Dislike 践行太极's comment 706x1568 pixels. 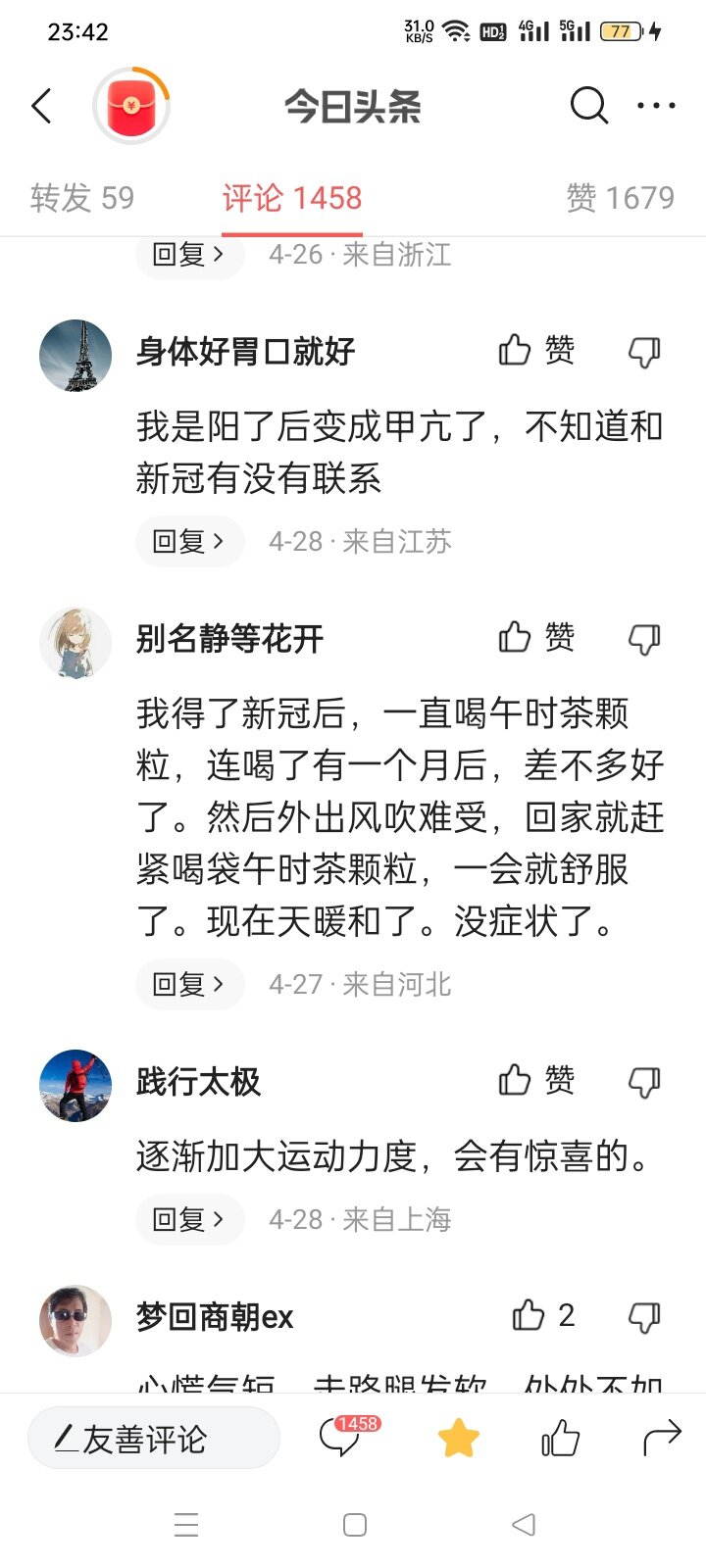pyautogui.click(x=644, y=1082)
